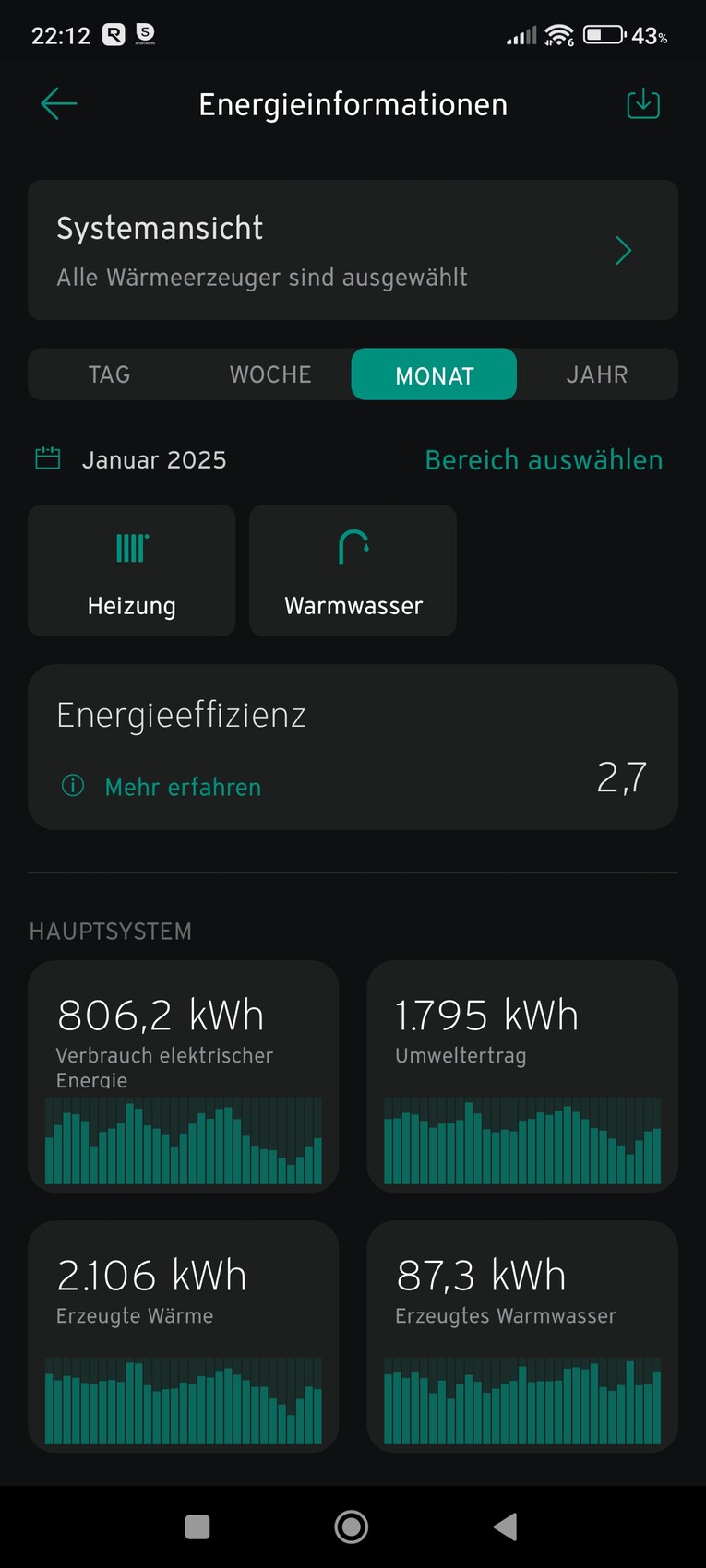The height and width of the screenshot is (1568, 706).
Task: Switch to the JAHR tab
Action: point(597,374)
